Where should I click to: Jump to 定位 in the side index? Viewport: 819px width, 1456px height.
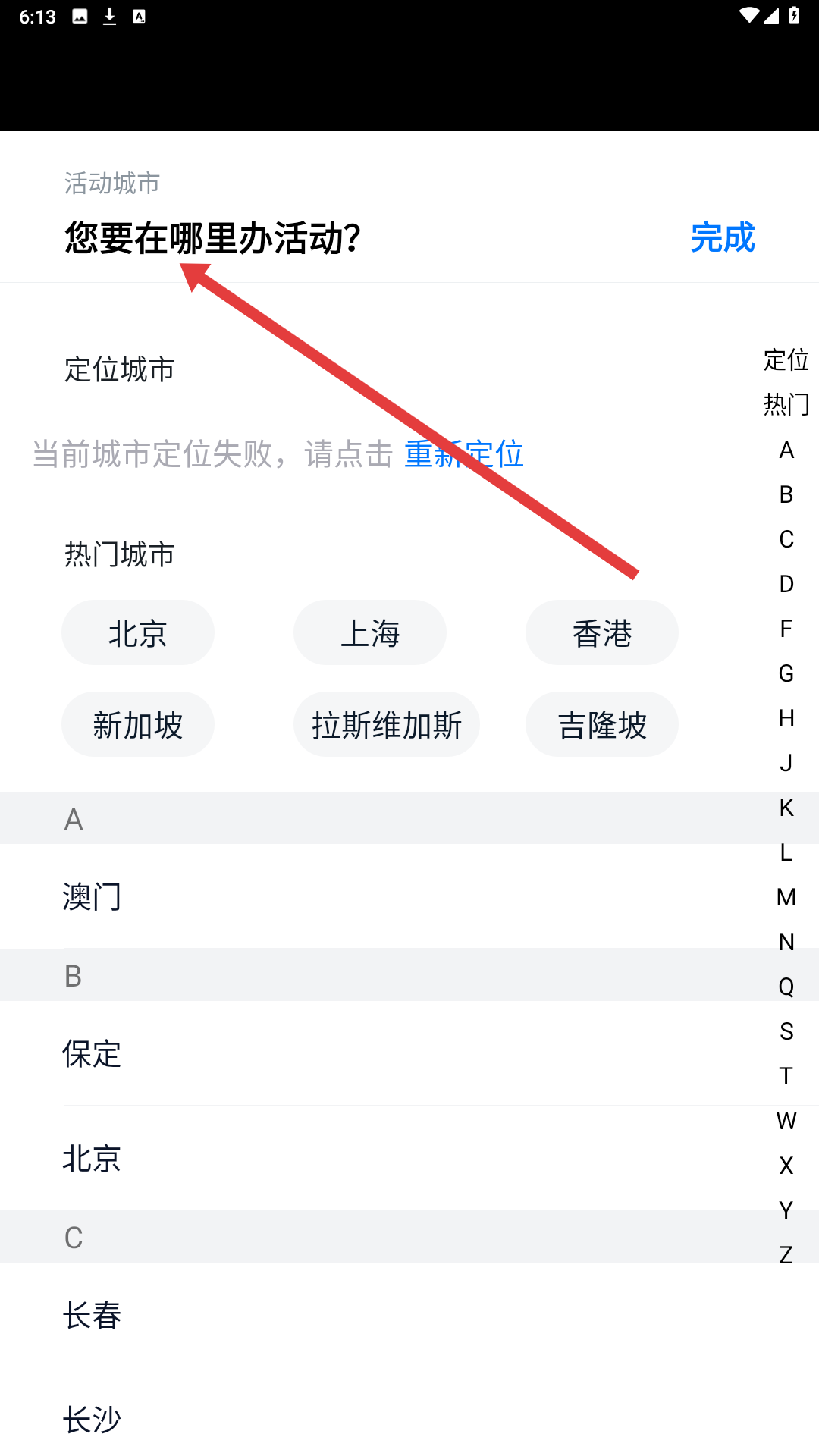pos(786,360)
